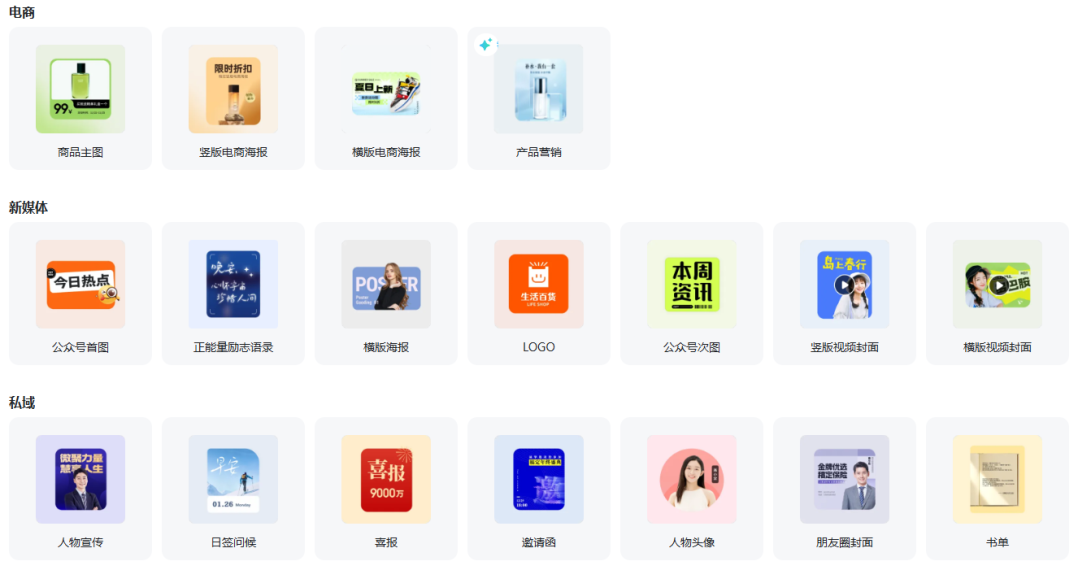Choose the 人物头像 card
This screenshot has width=1078, height=570.
tap(692, 488)
